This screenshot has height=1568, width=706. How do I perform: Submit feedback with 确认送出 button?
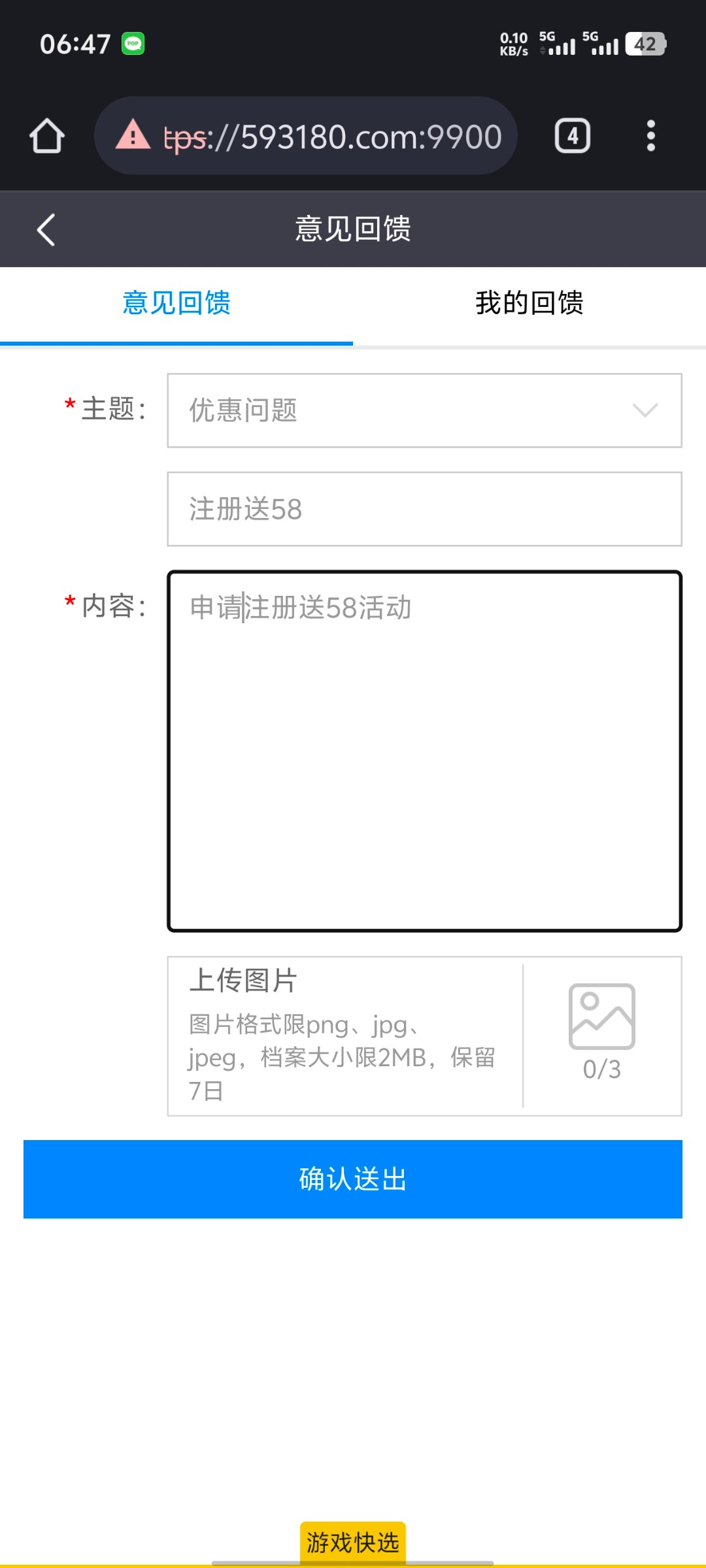[x=353, y=1179]
